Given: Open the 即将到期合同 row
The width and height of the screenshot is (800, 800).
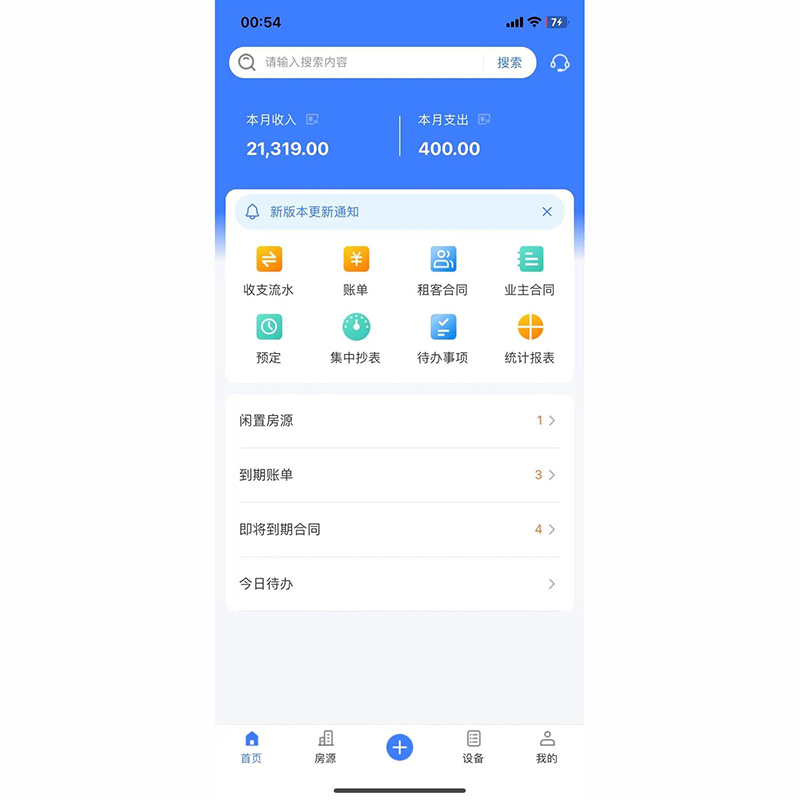Looking at the screenshot, I should [x=399, y=529].
